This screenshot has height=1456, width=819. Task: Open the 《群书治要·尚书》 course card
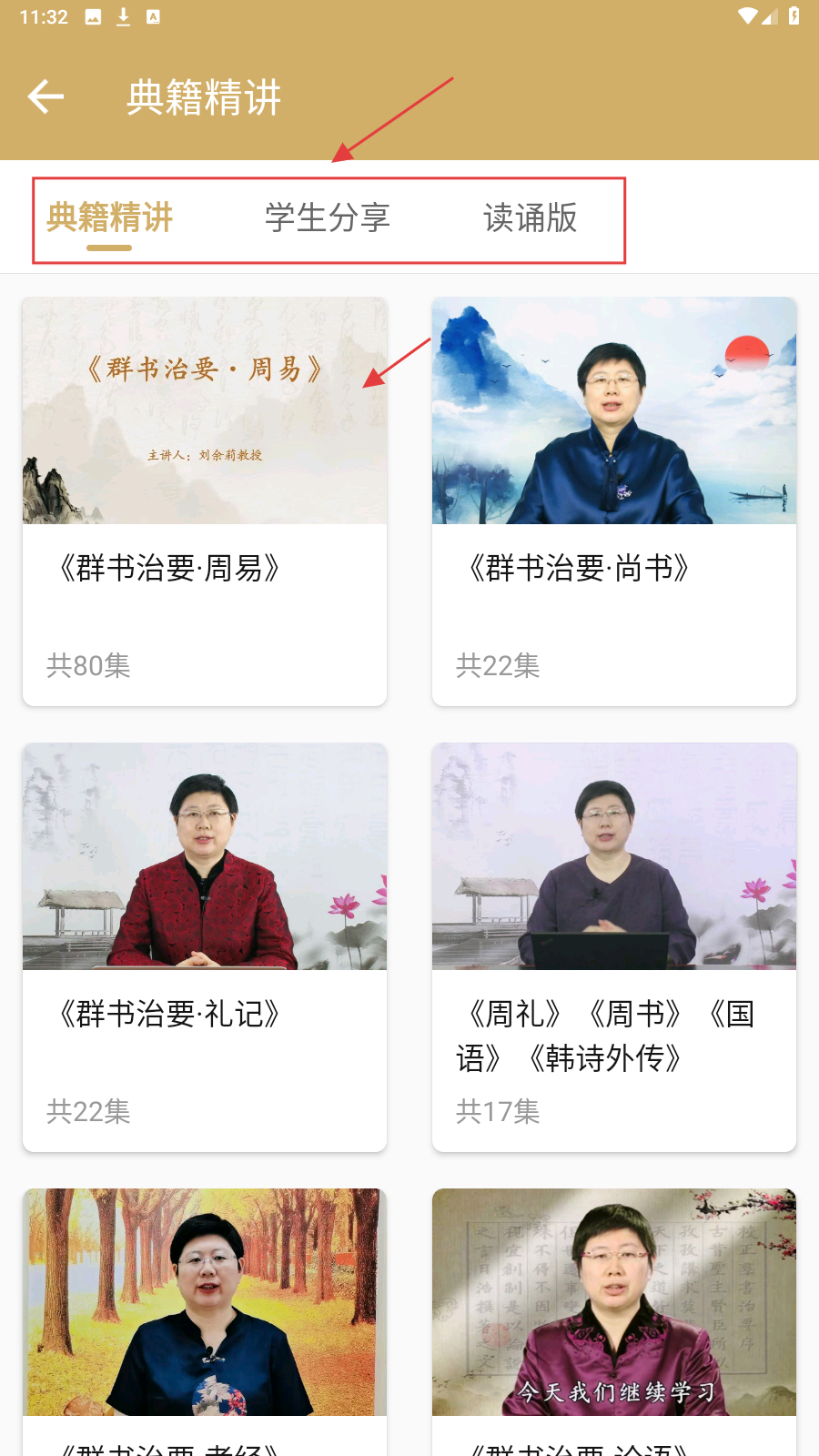point(614,500)
